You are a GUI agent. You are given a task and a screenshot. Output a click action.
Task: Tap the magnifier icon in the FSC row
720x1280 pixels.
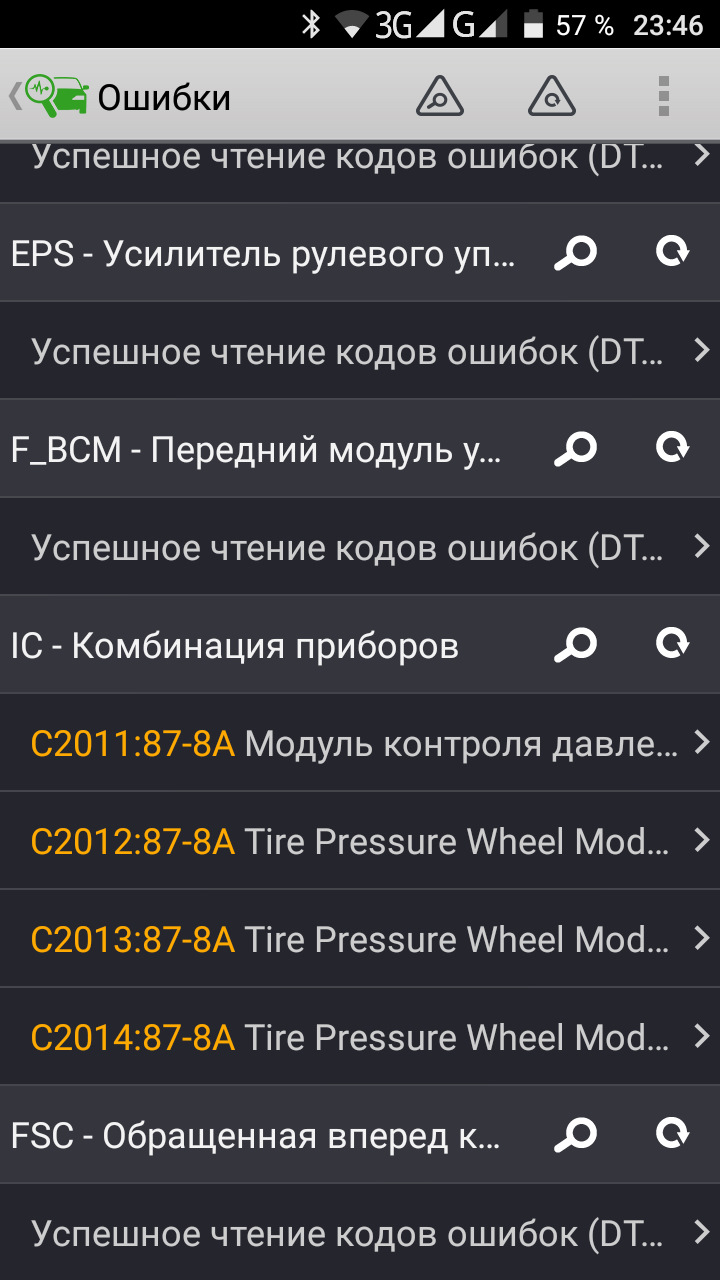(x=576, y=1135)
